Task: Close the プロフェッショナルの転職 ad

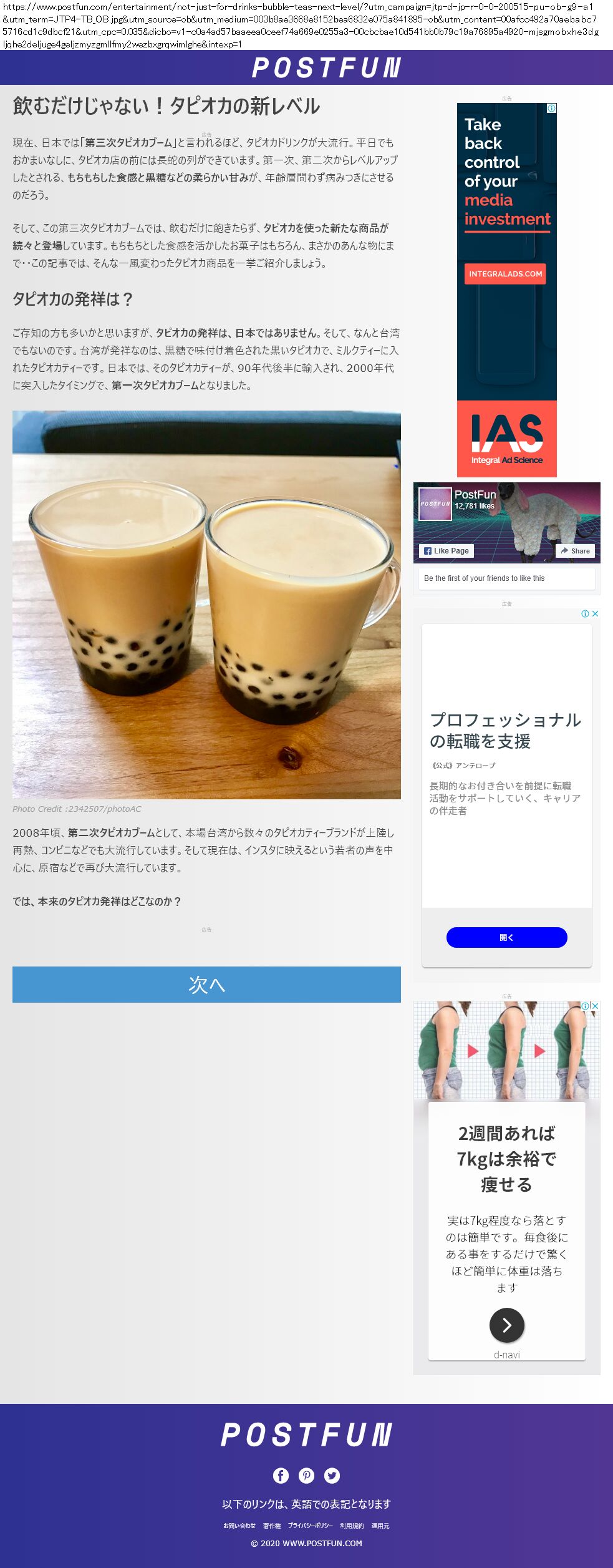Action: (595, 613)
